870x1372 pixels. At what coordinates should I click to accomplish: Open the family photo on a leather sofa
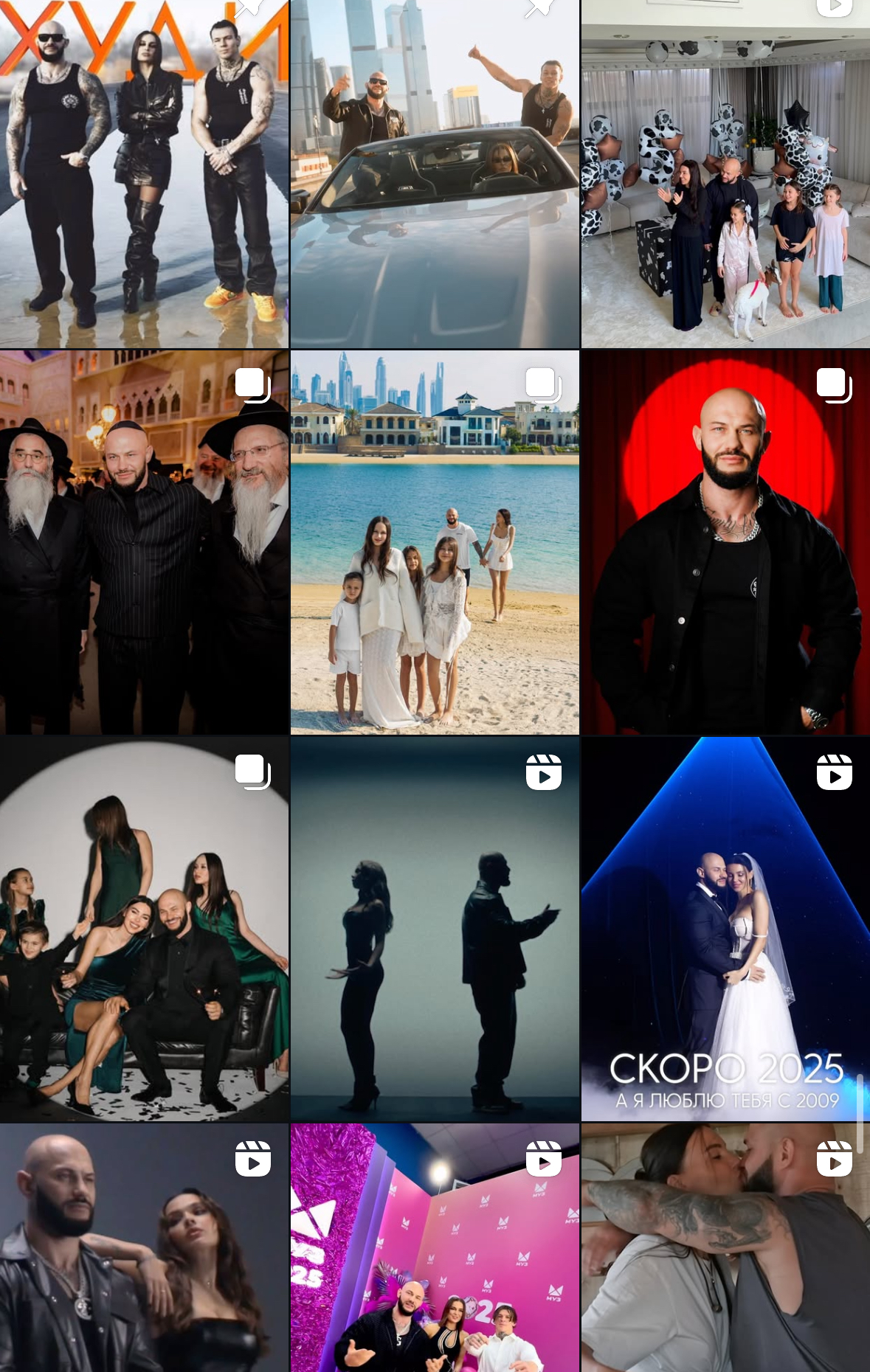(144, 929)
